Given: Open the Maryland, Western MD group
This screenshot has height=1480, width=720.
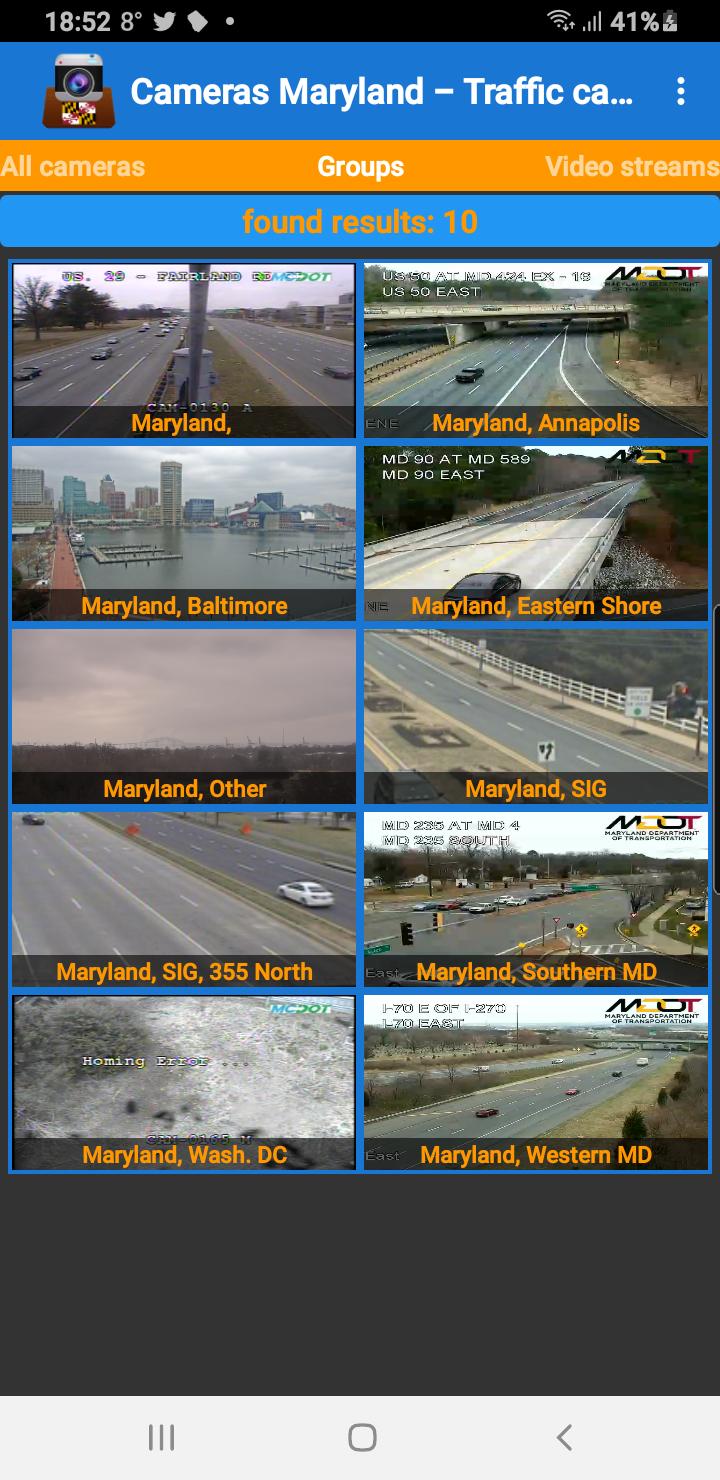Looking at the screenshot, I should [536, 1082].
